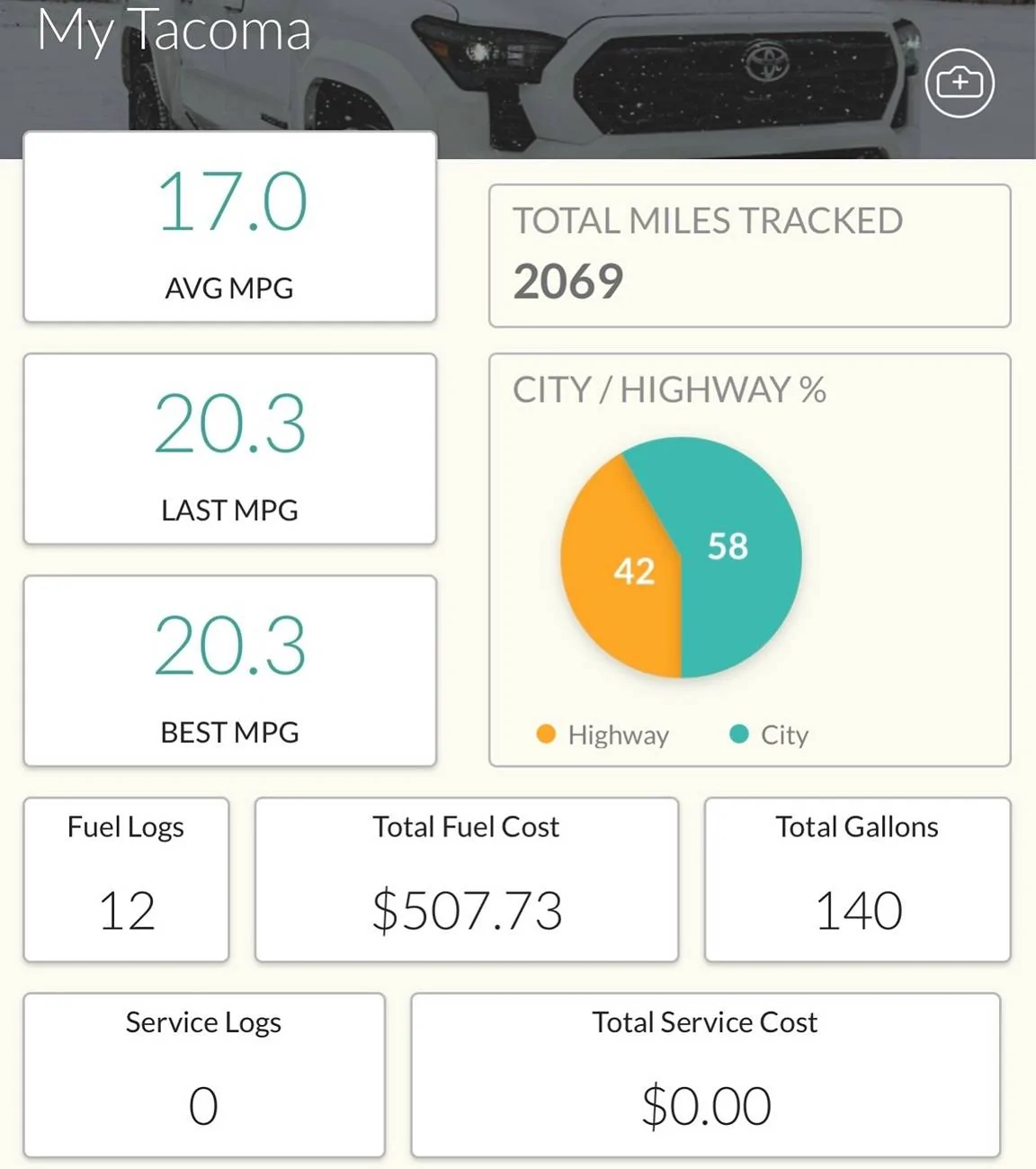Image resolution: width=1036 pixels, height=1169 pixels.
Task: Add a vehicle photo with camera icon
Action: point(960,84)
